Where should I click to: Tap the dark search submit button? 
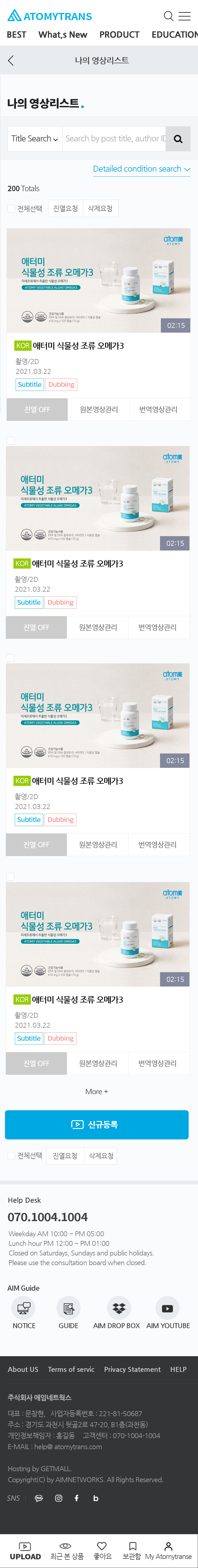click(x=178, y=139)
